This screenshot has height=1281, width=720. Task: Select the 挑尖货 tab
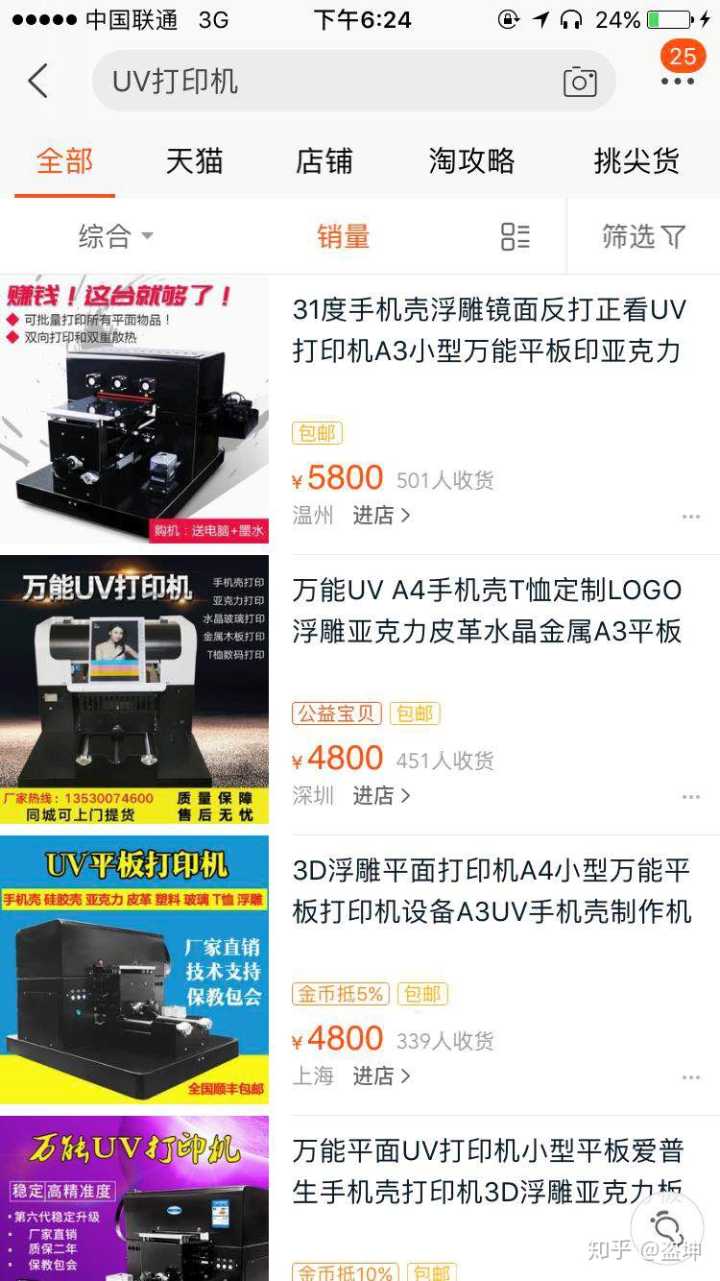(x=636, y=161)
